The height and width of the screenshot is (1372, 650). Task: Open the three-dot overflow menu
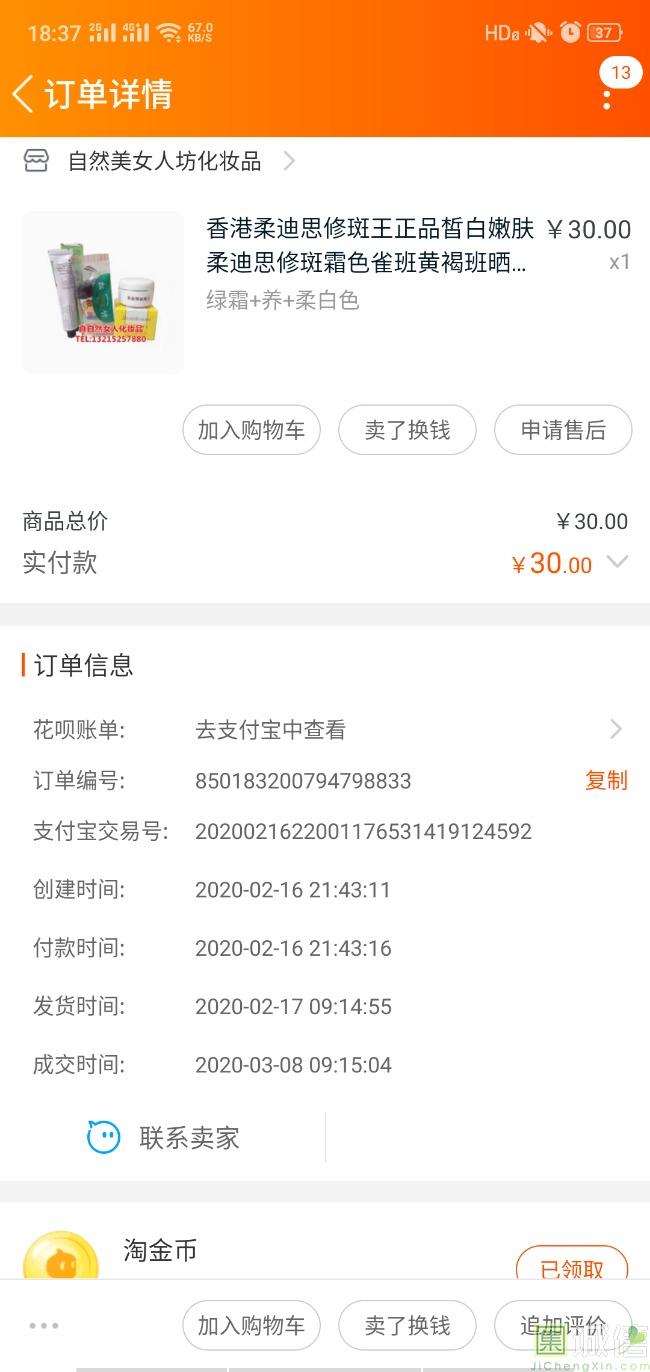(606, 98)
